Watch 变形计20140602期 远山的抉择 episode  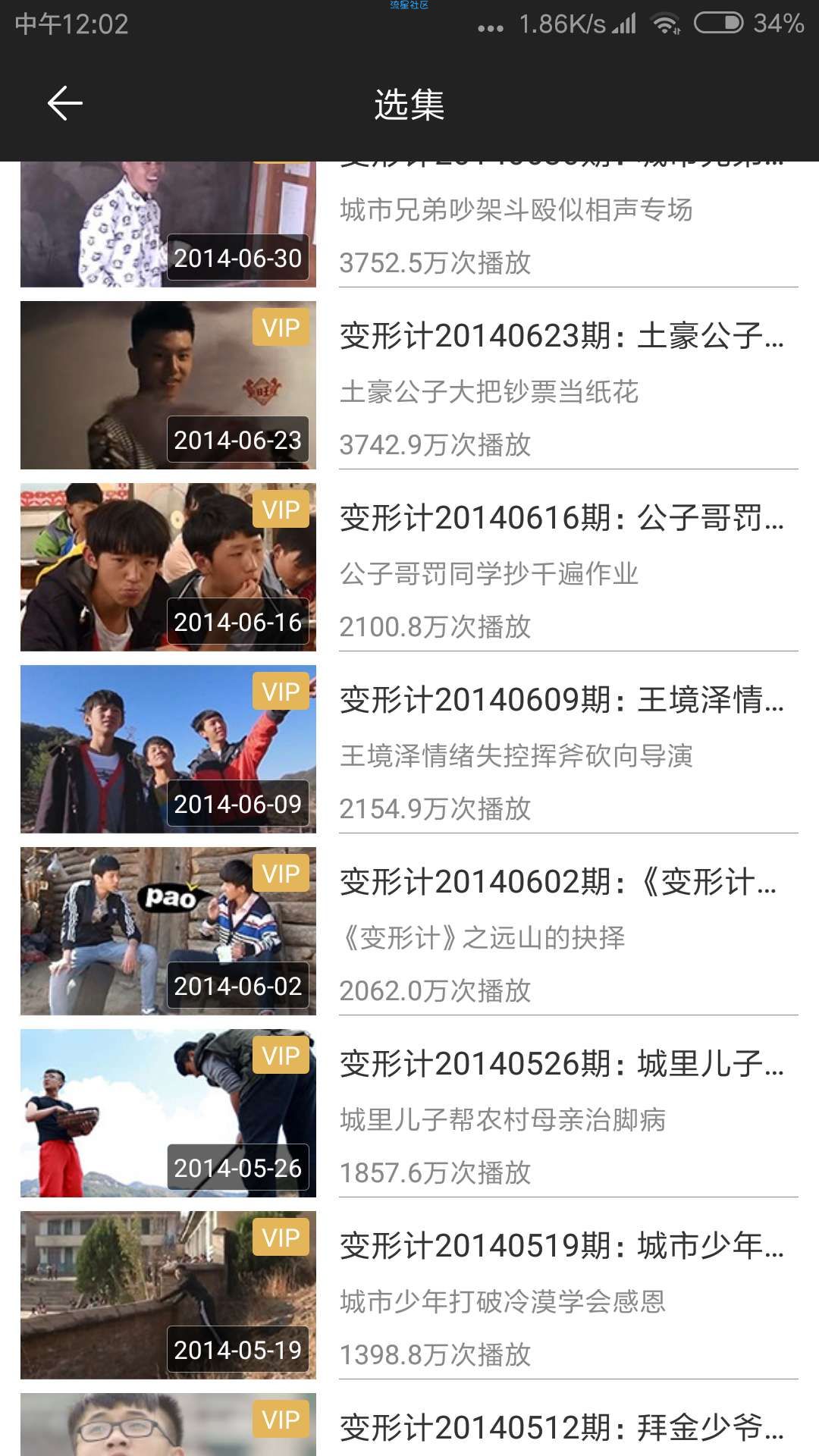409,931
